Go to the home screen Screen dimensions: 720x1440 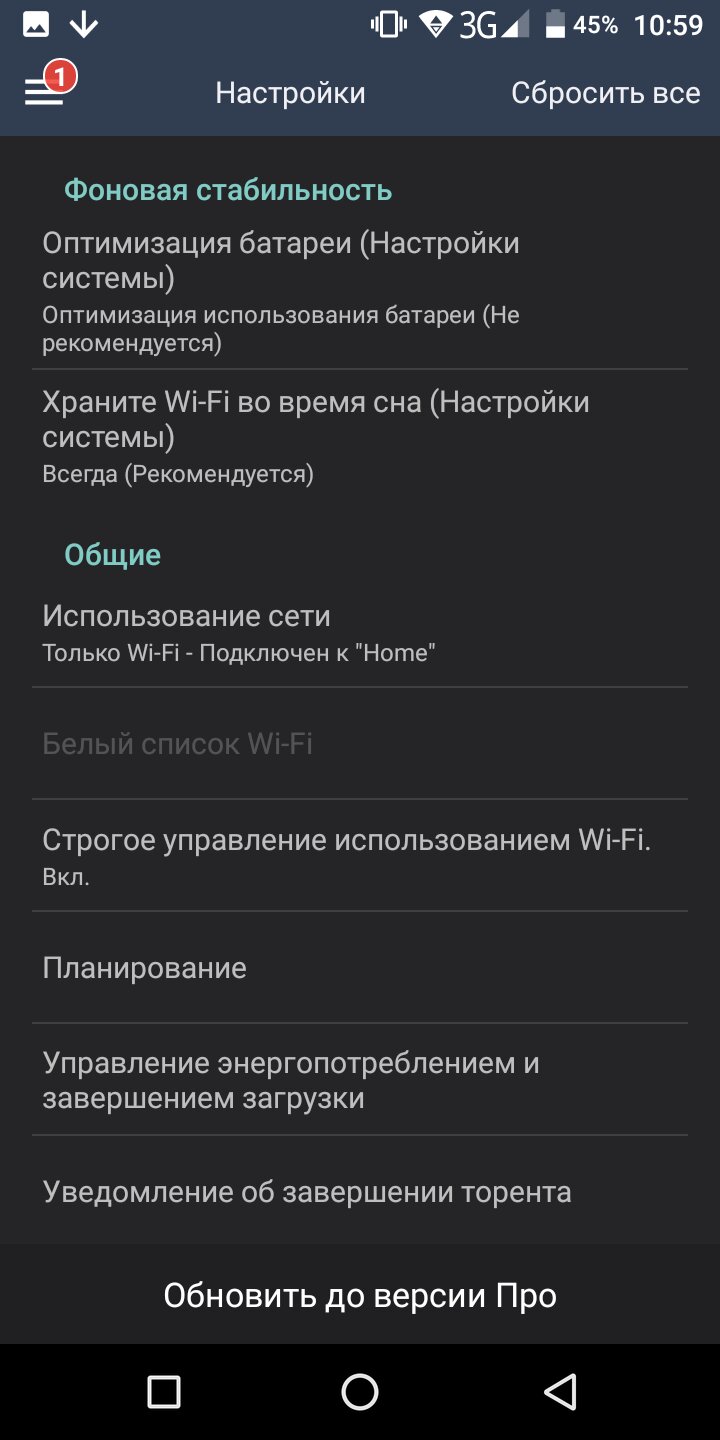tap(360, 1392)
